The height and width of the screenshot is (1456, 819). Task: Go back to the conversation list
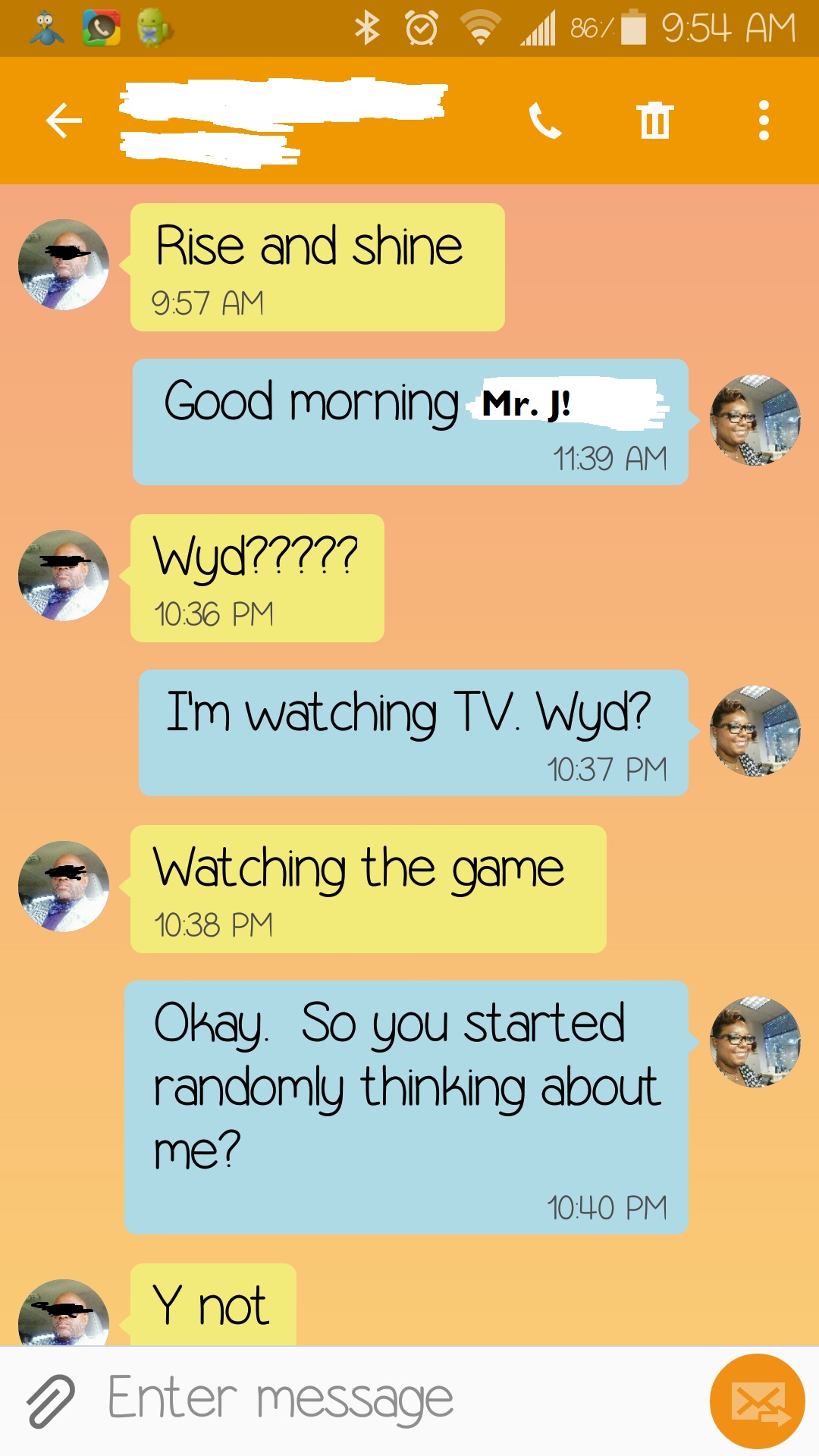click(x=64, y=121)
